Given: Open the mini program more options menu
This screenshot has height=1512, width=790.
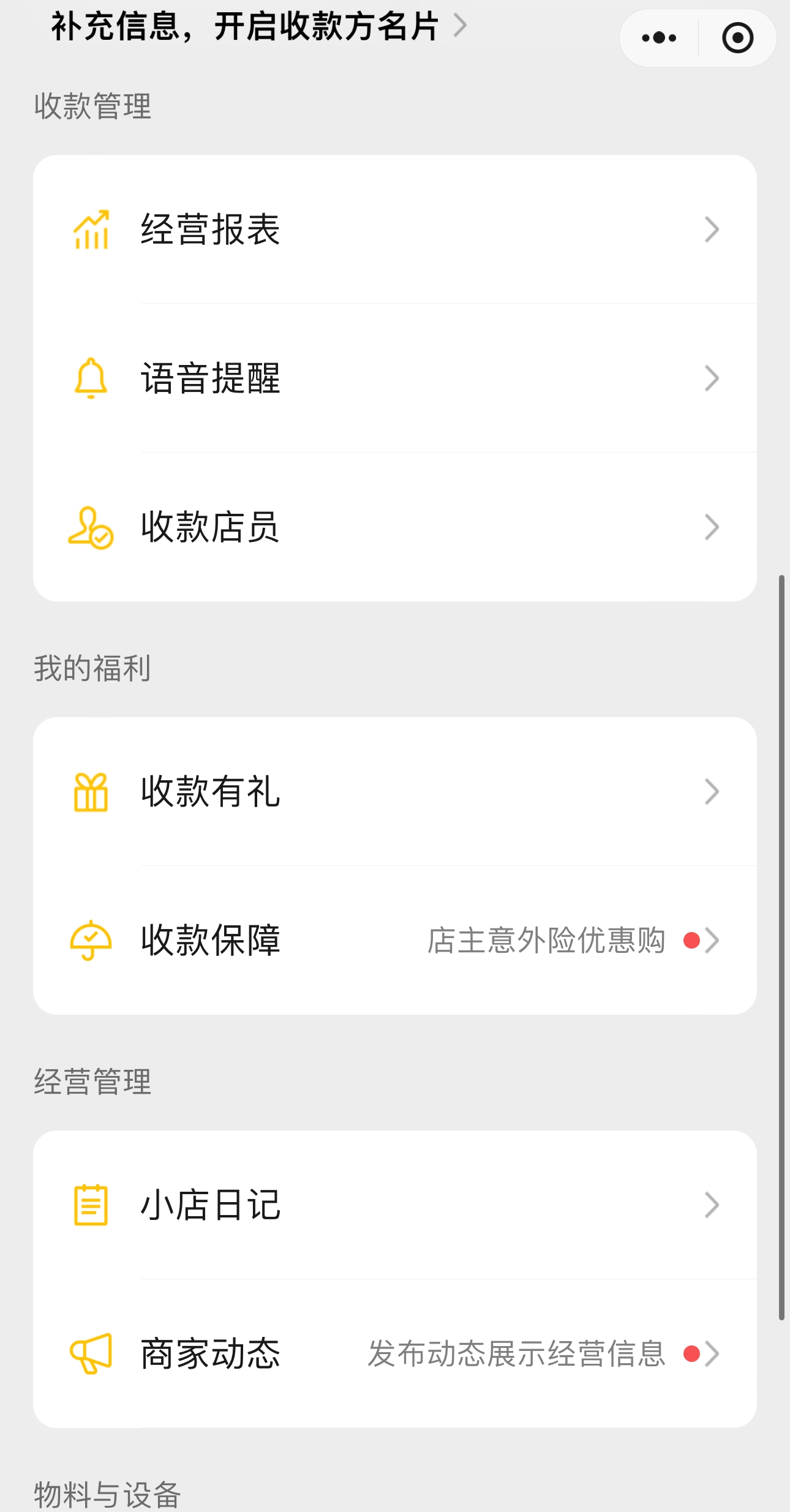Looking at the screenshot, I should click(659, 38).
